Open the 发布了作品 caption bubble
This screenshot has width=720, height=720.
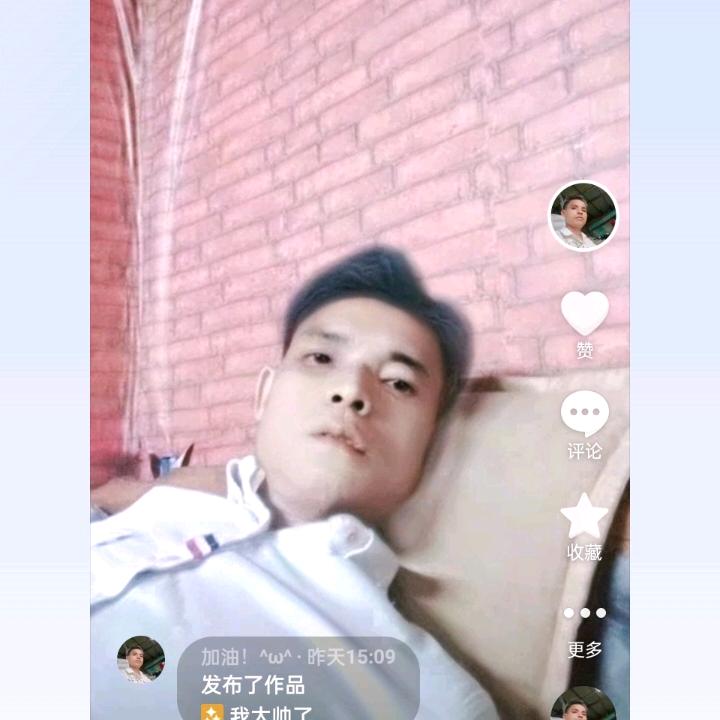297,682
